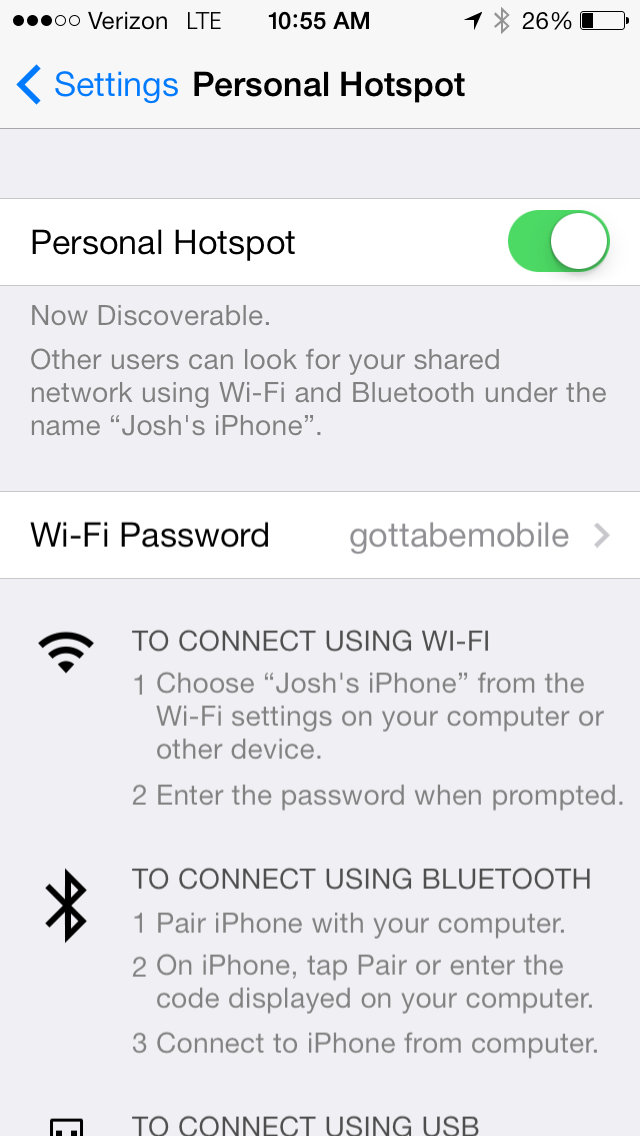The width and height of the screenshot is (640, 1136).
Task: Open the Wi-Fi Password row
Action: point(320,535)
